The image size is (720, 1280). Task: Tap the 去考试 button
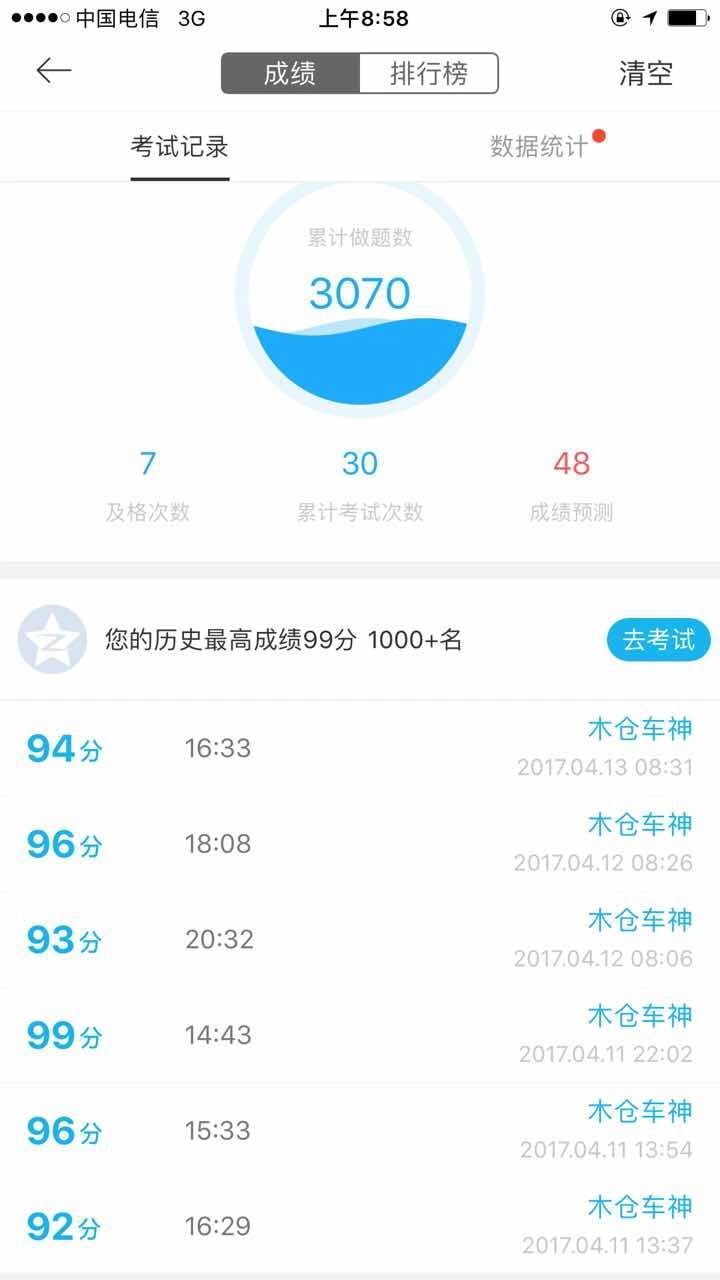click(x=658, y=640)
